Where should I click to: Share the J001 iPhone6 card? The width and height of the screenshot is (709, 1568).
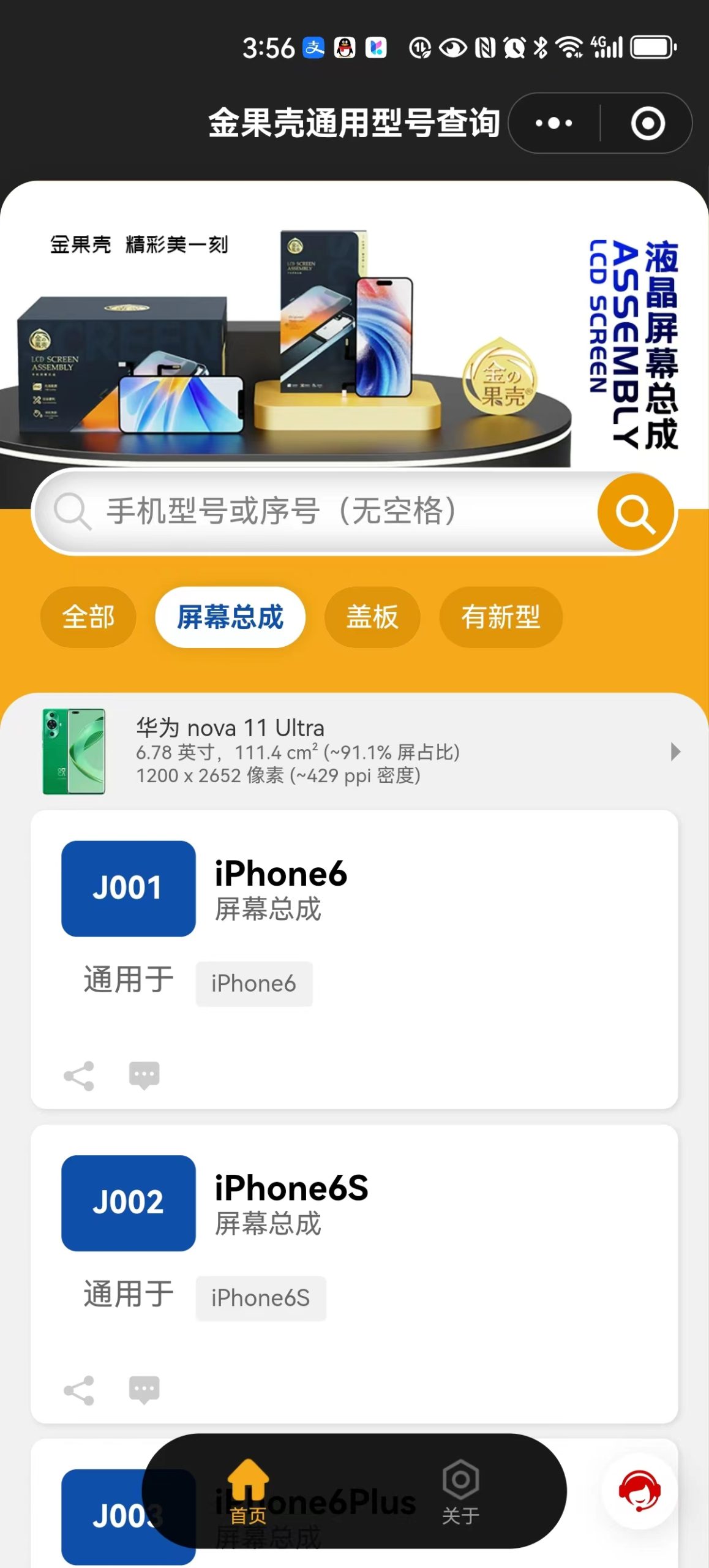coord(79,1076)
